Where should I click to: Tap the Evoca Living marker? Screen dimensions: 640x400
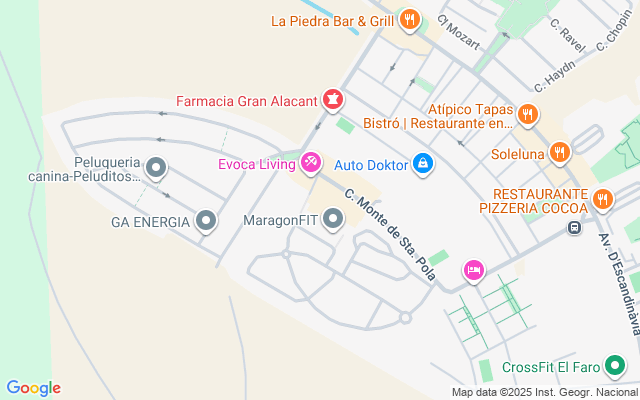[310, 162]
